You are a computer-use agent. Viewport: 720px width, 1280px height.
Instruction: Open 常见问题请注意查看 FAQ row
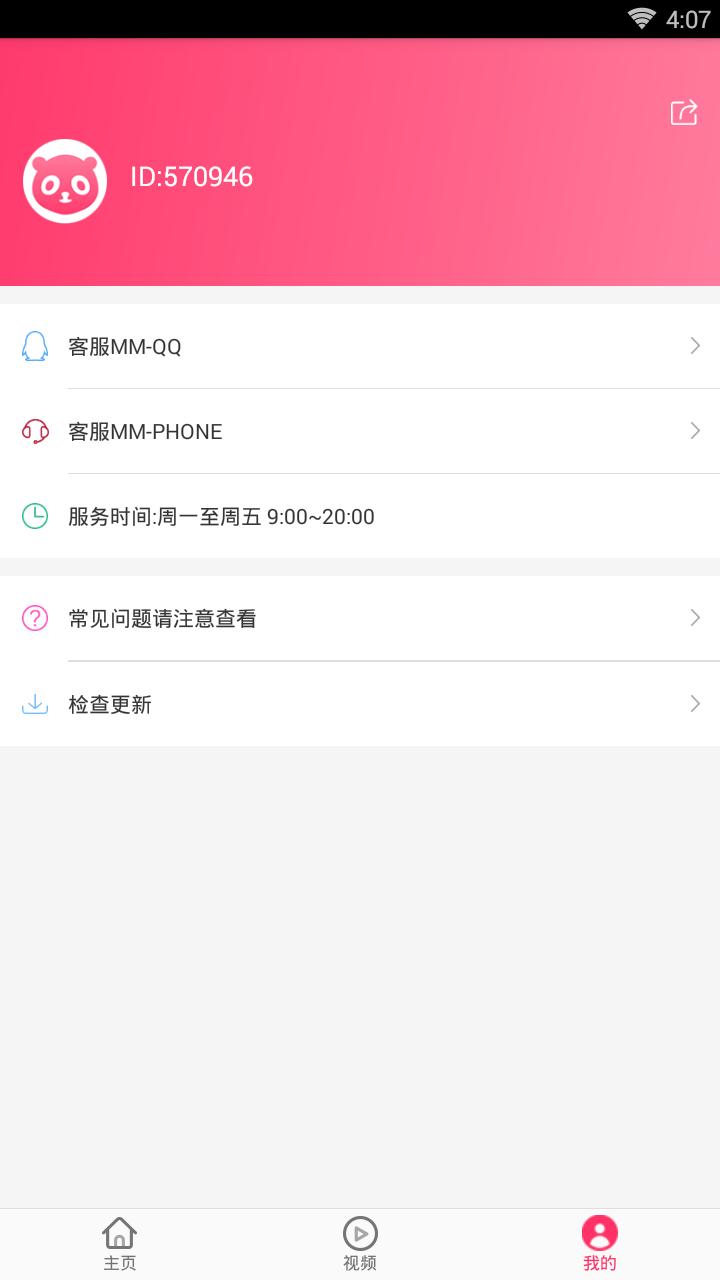360,618
